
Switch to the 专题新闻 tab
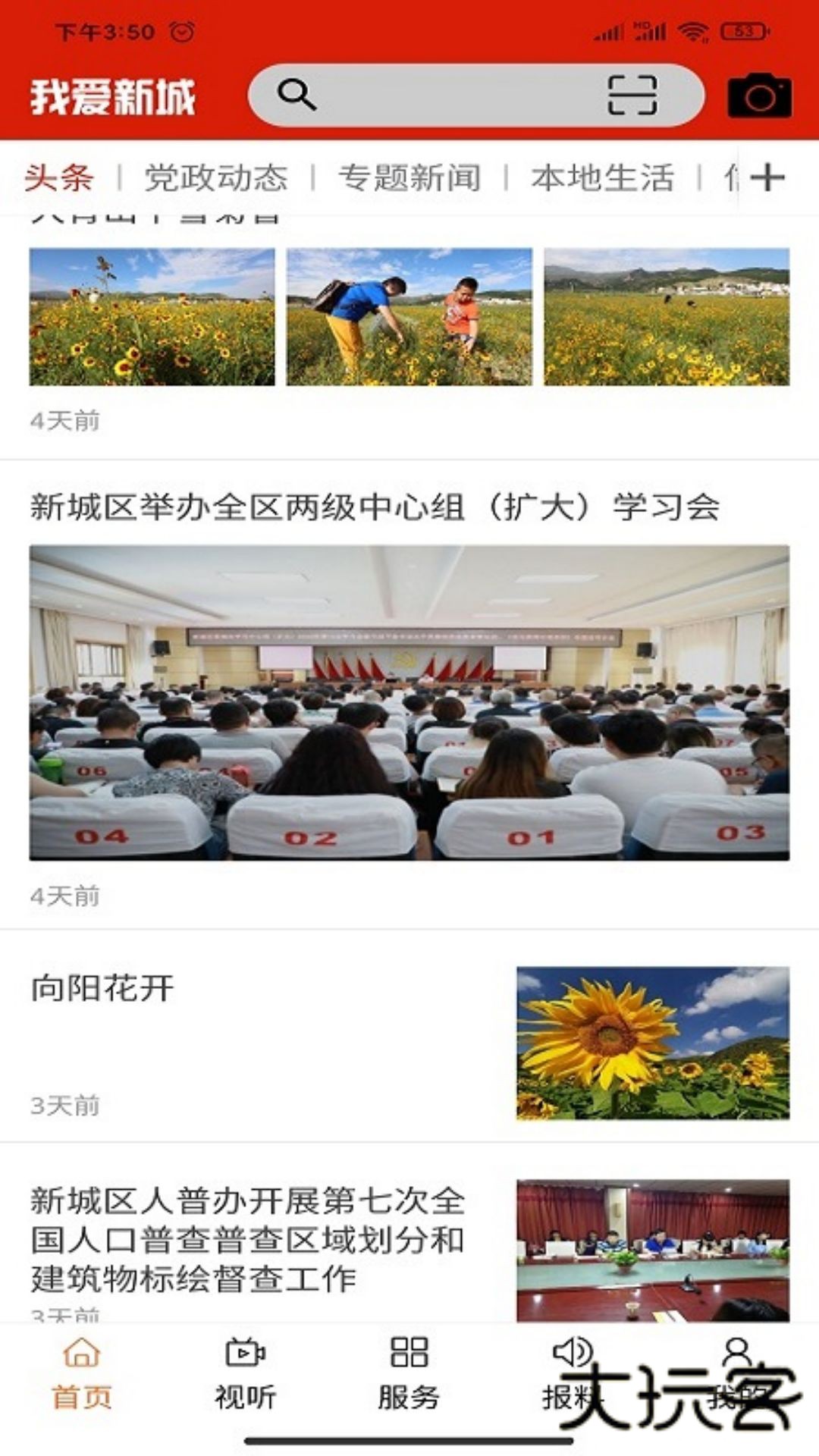(413, 177)
